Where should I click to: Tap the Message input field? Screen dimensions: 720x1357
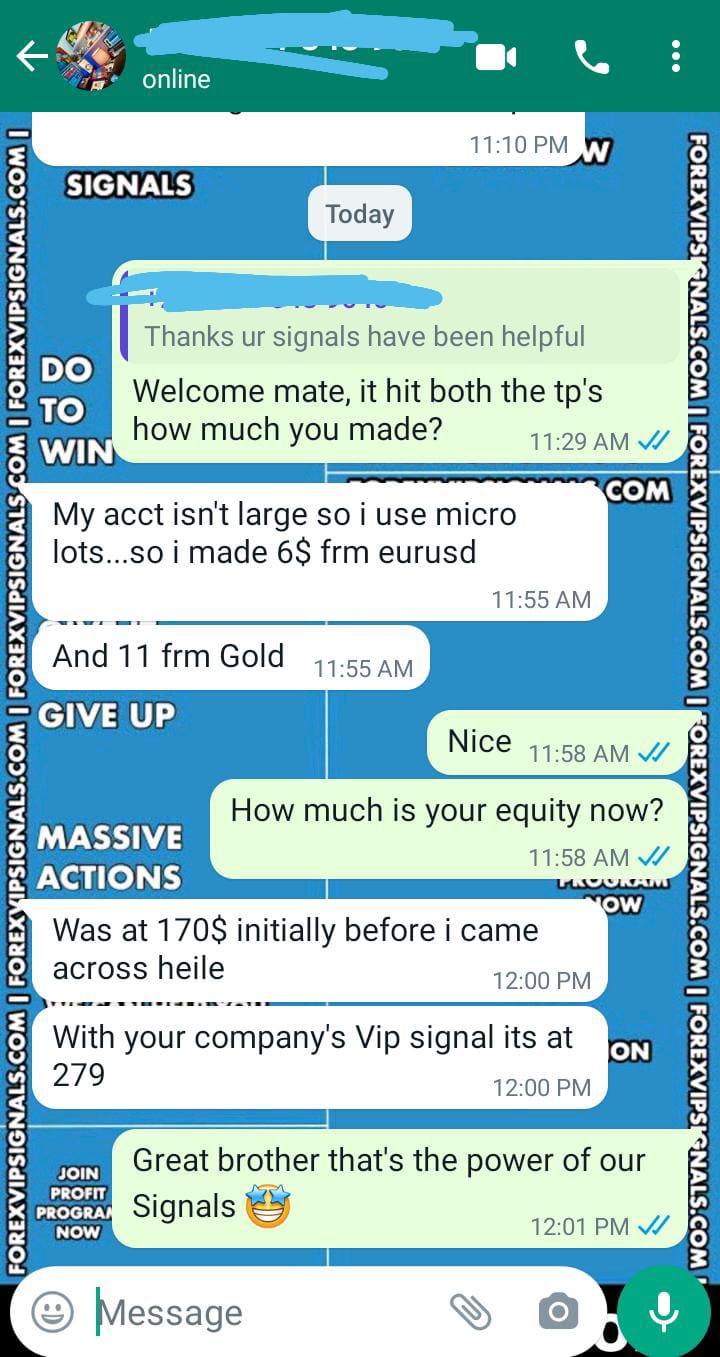tap(270, 1312)
